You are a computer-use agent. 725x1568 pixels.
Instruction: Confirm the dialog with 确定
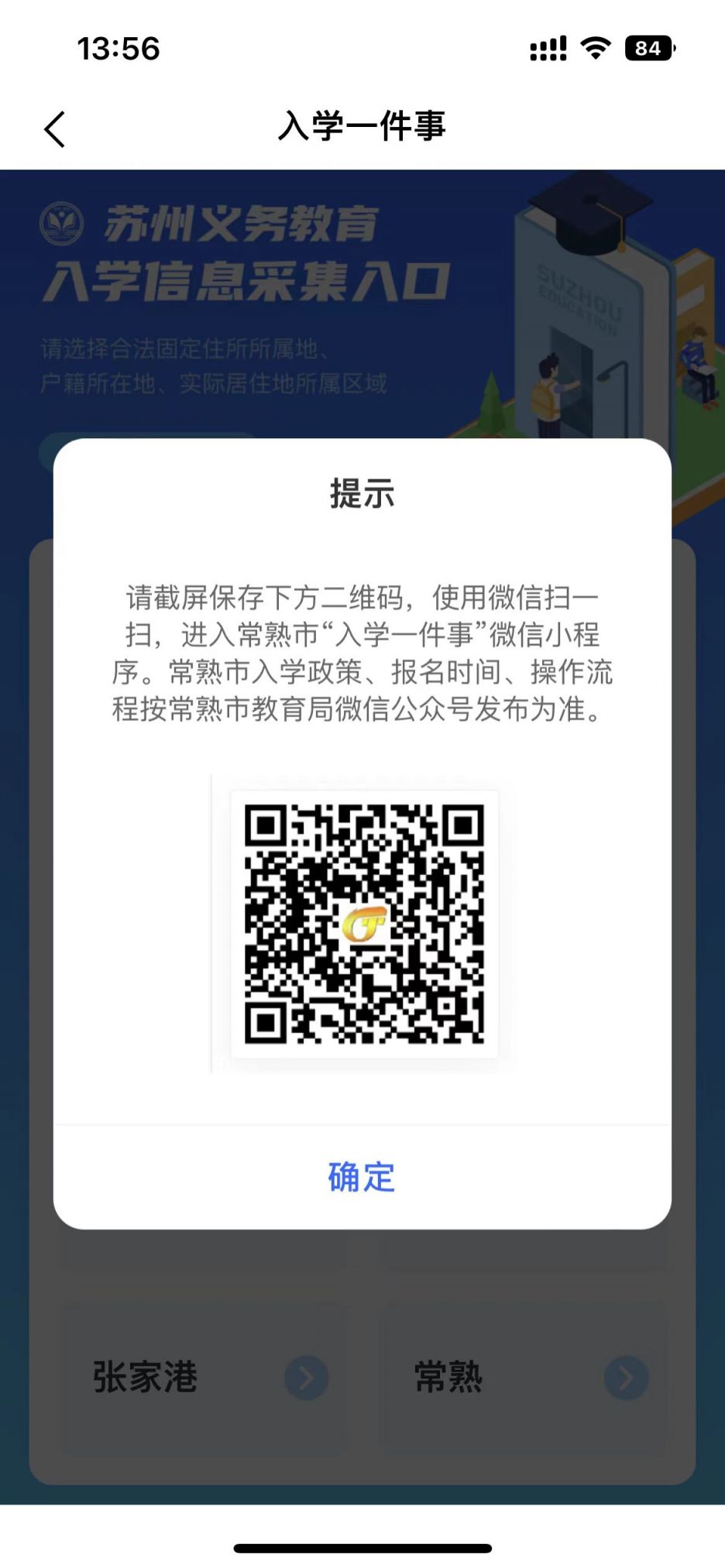point(362,1176)
